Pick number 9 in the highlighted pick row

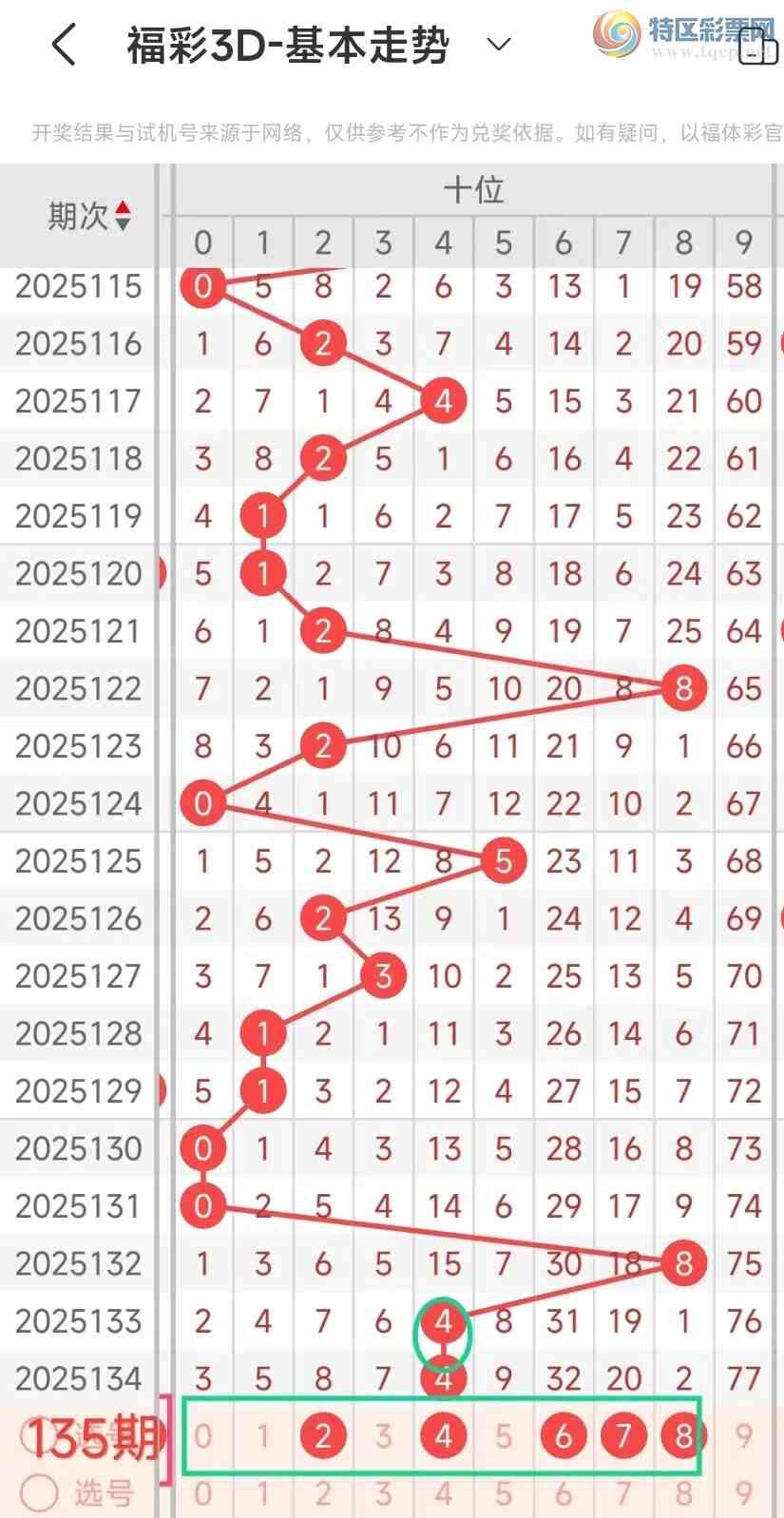(x=744, y=1435)
